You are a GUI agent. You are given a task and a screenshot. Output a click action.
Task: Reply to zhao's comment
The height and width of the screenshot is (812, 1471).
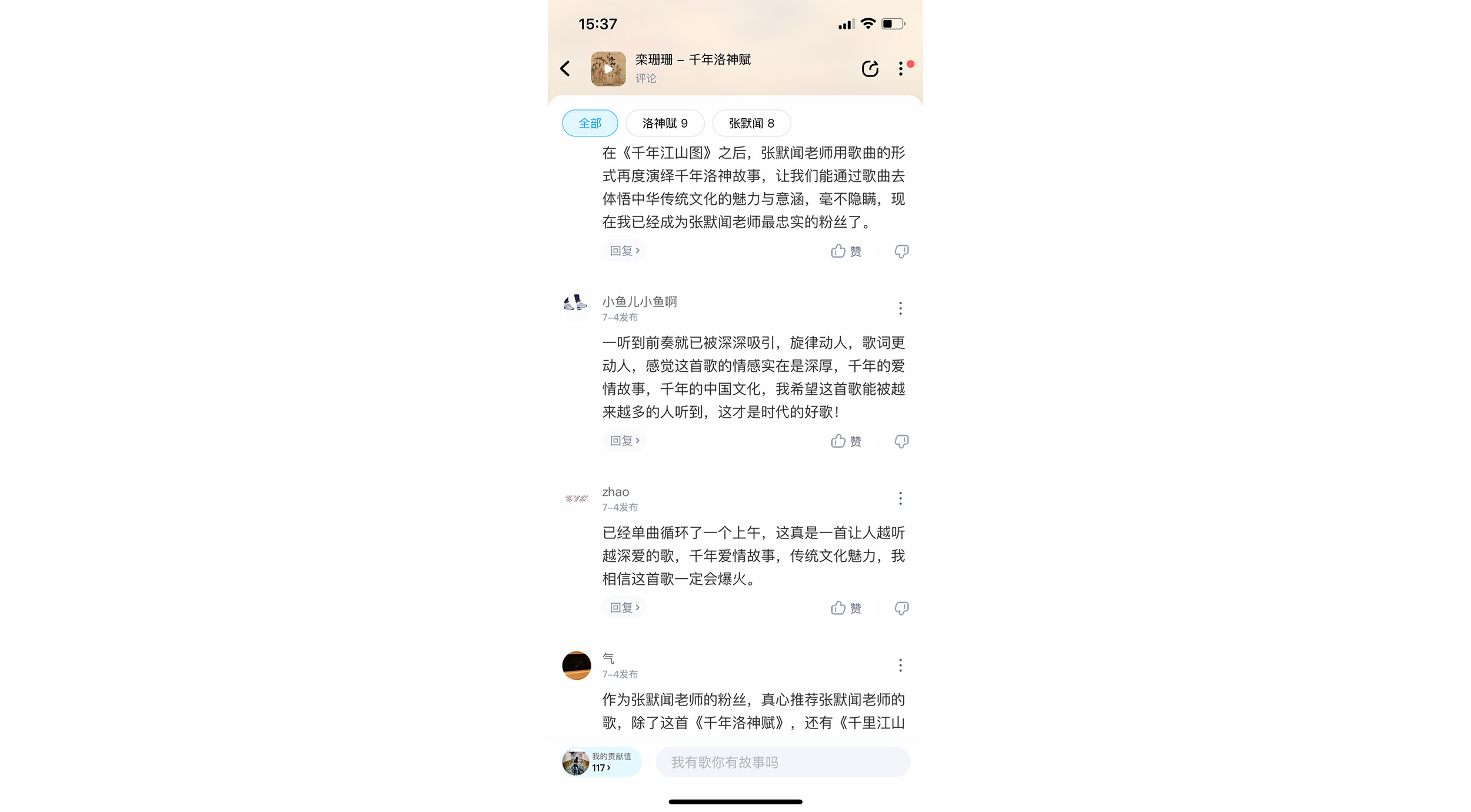624,608
